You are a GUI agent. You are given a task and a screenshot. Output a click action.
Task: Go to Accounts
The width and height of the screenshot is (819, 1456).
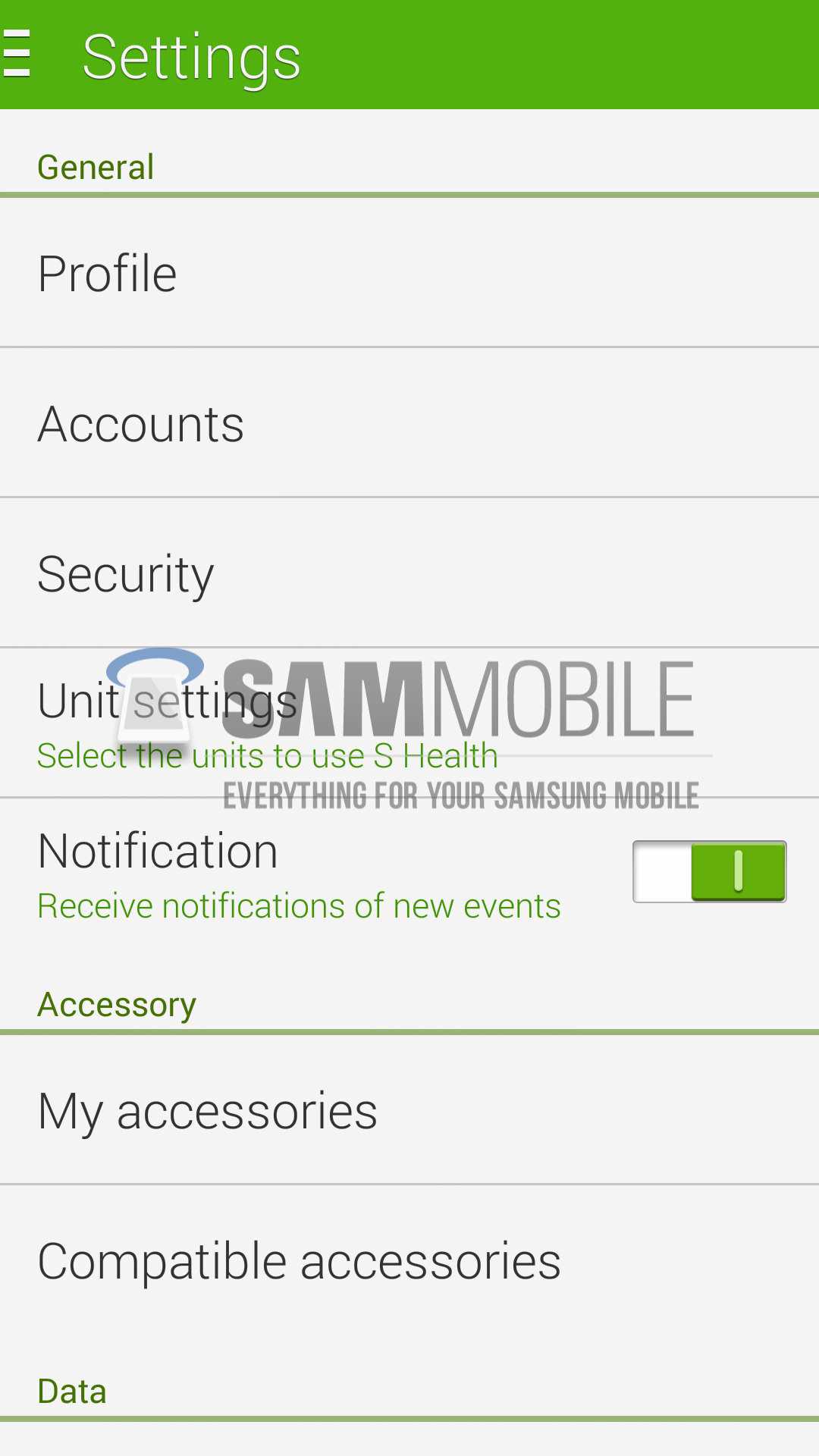coord(409,423)
